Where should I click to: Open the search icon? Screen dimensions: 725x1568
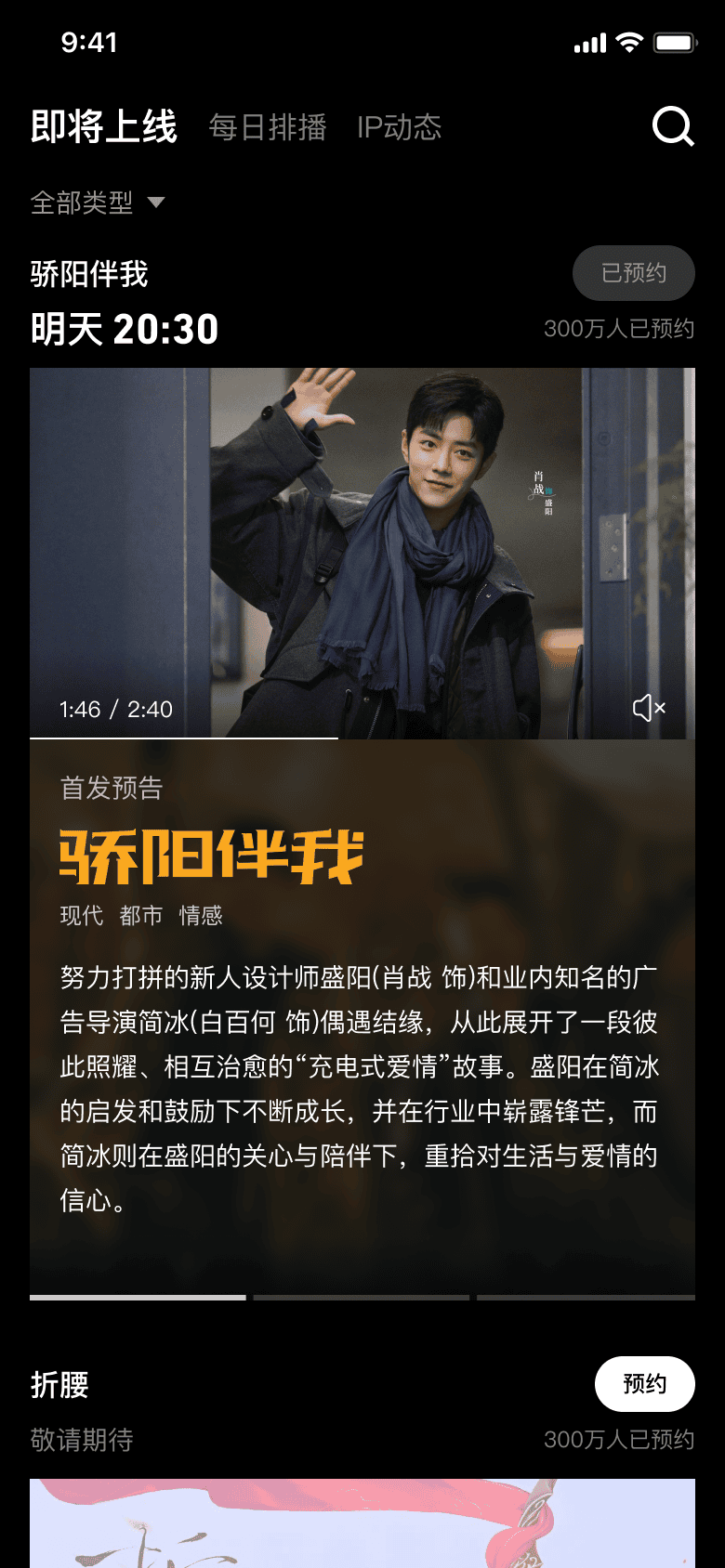673,126
